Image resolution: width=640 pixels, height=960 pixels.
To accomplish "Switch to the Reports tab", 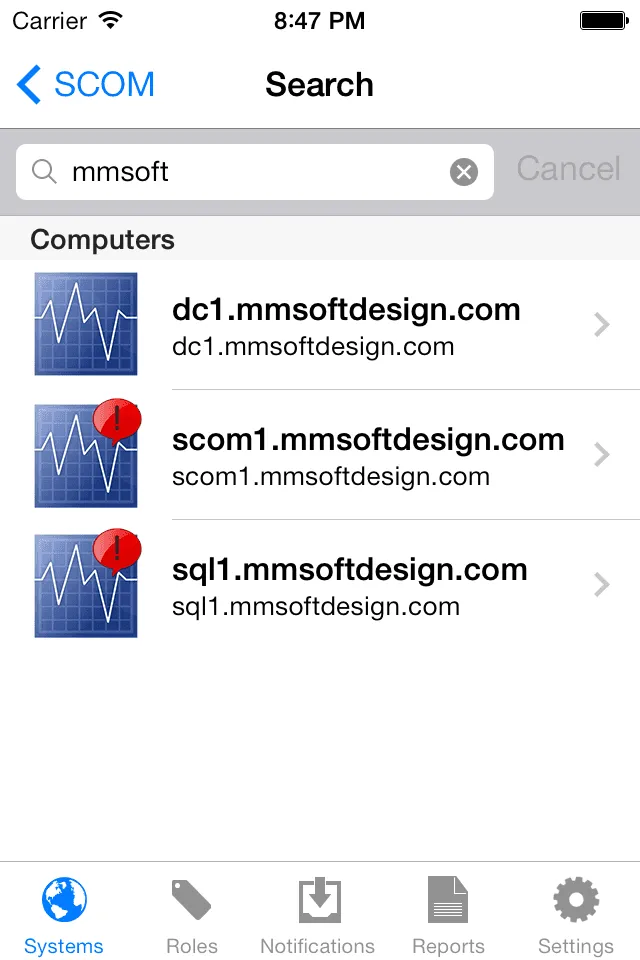I will tap(447, 915).
